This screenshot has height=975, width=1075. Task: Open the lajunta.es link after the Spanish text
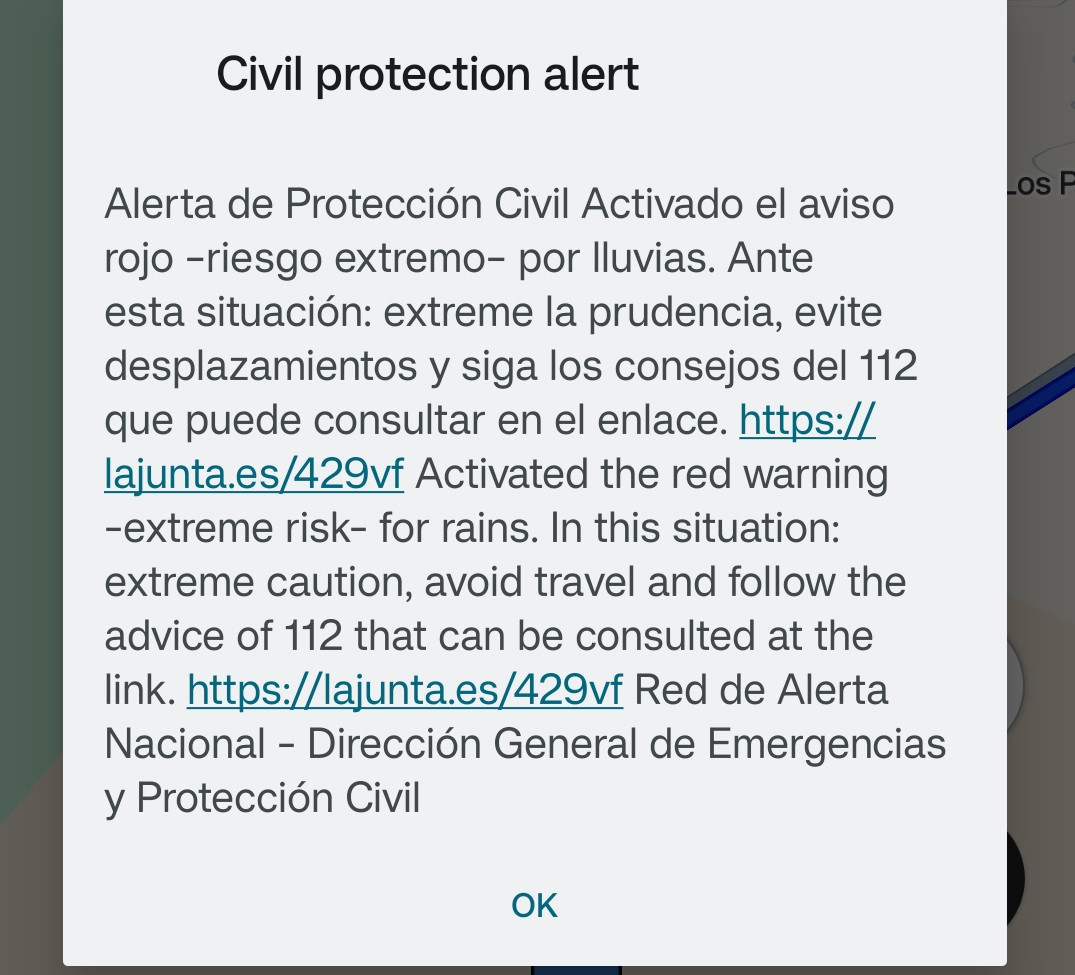coord(254,474)
